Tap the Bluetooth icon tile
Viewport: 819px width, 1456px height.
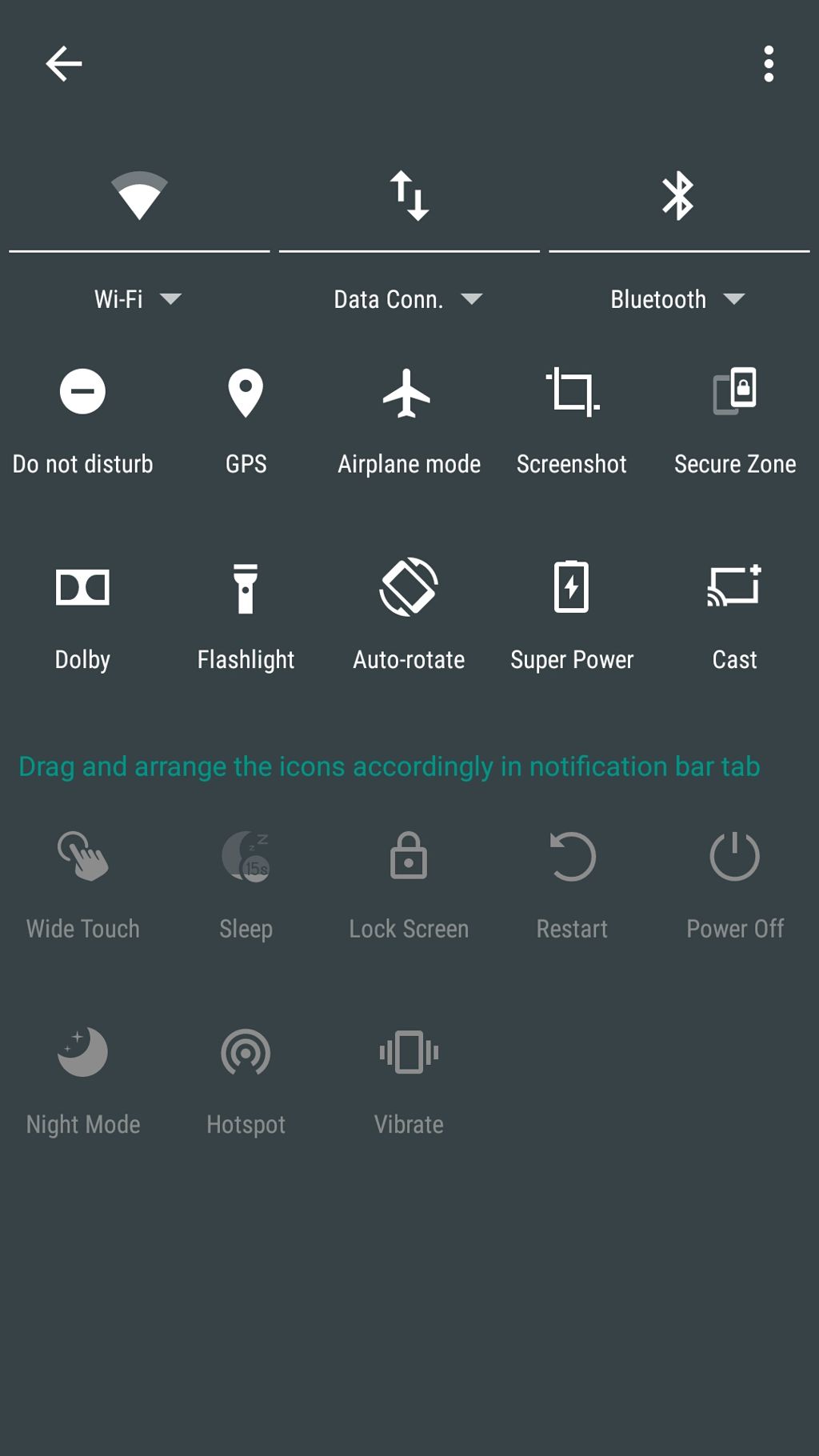[x=678, y=196]
